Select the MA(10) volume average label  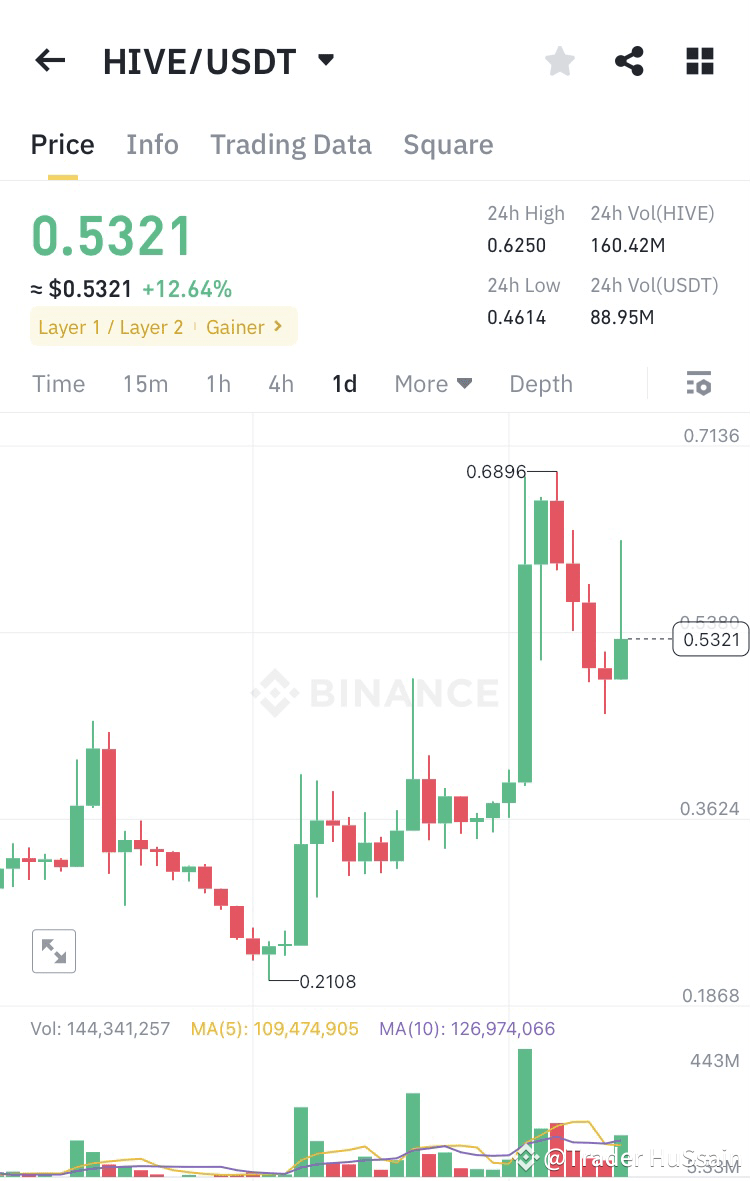coord(466,1028)
